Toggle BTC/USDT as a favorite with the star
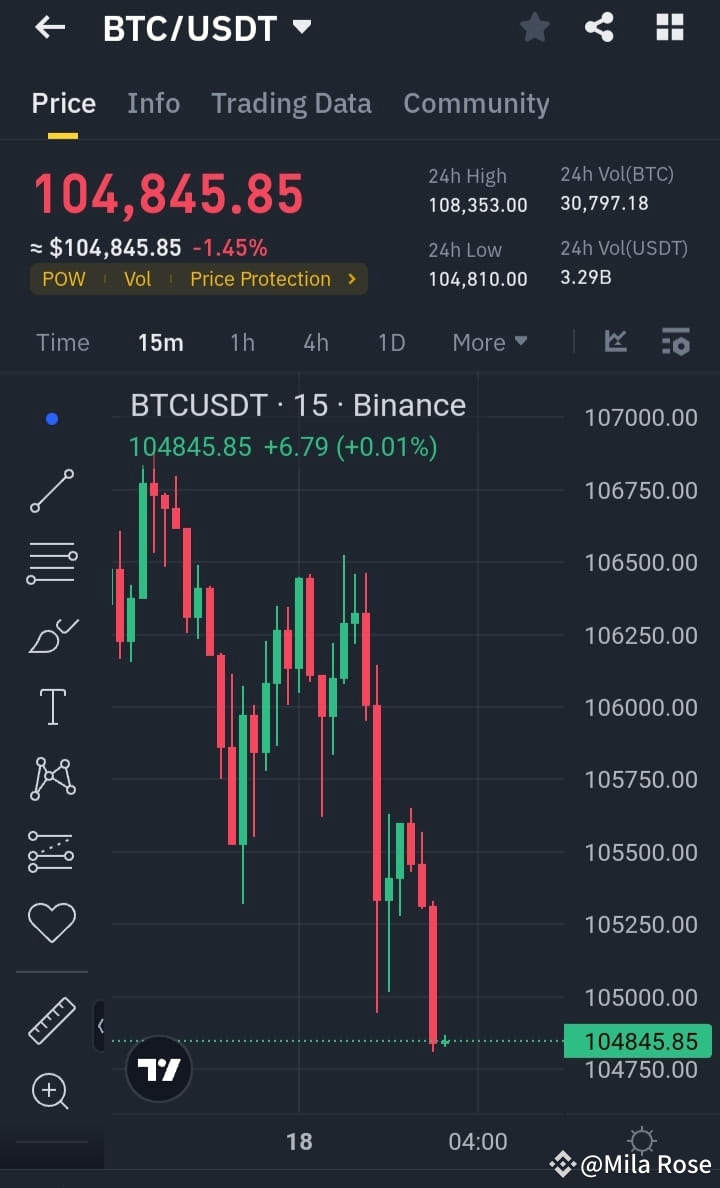Viewport: 720px width, 1188px height. point(534,27)
